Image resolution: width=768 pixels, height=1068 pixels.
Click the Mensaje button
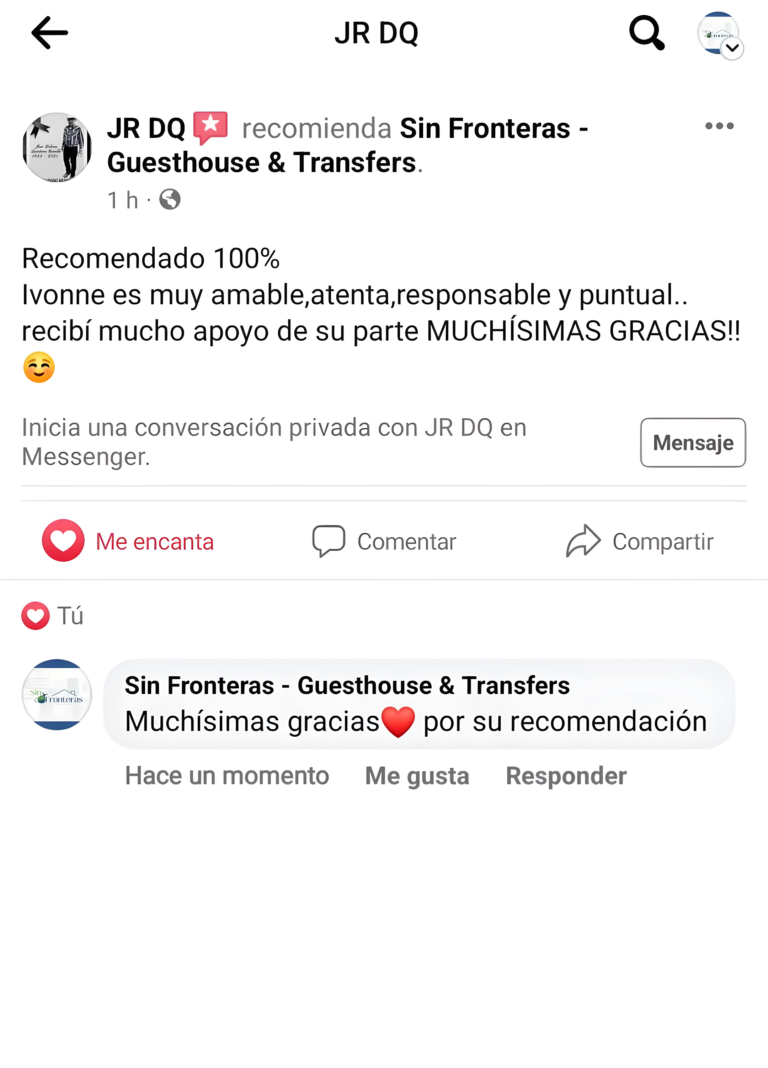click(693, 442)
